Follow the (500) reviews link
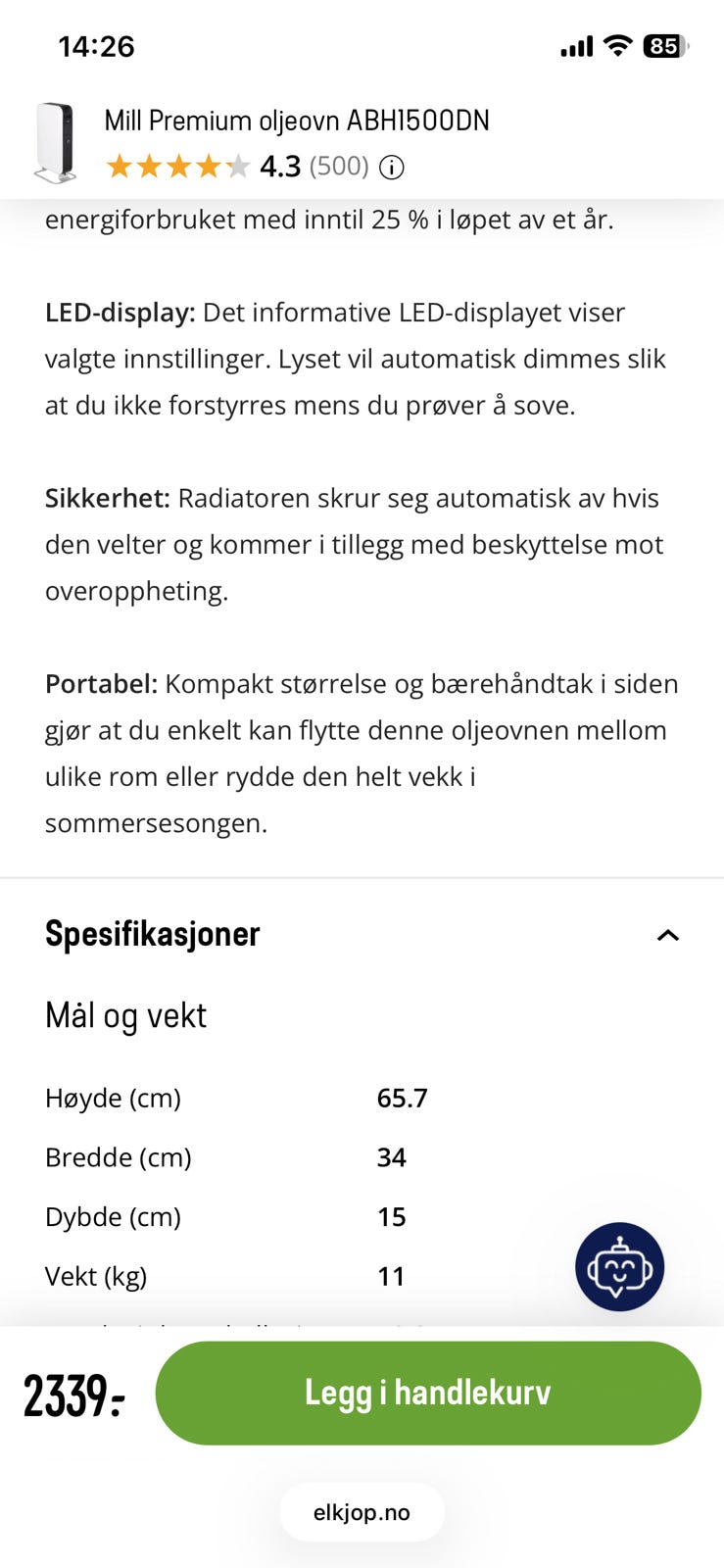The width and height of the screenshot is (724, 1568). [339, 167]
